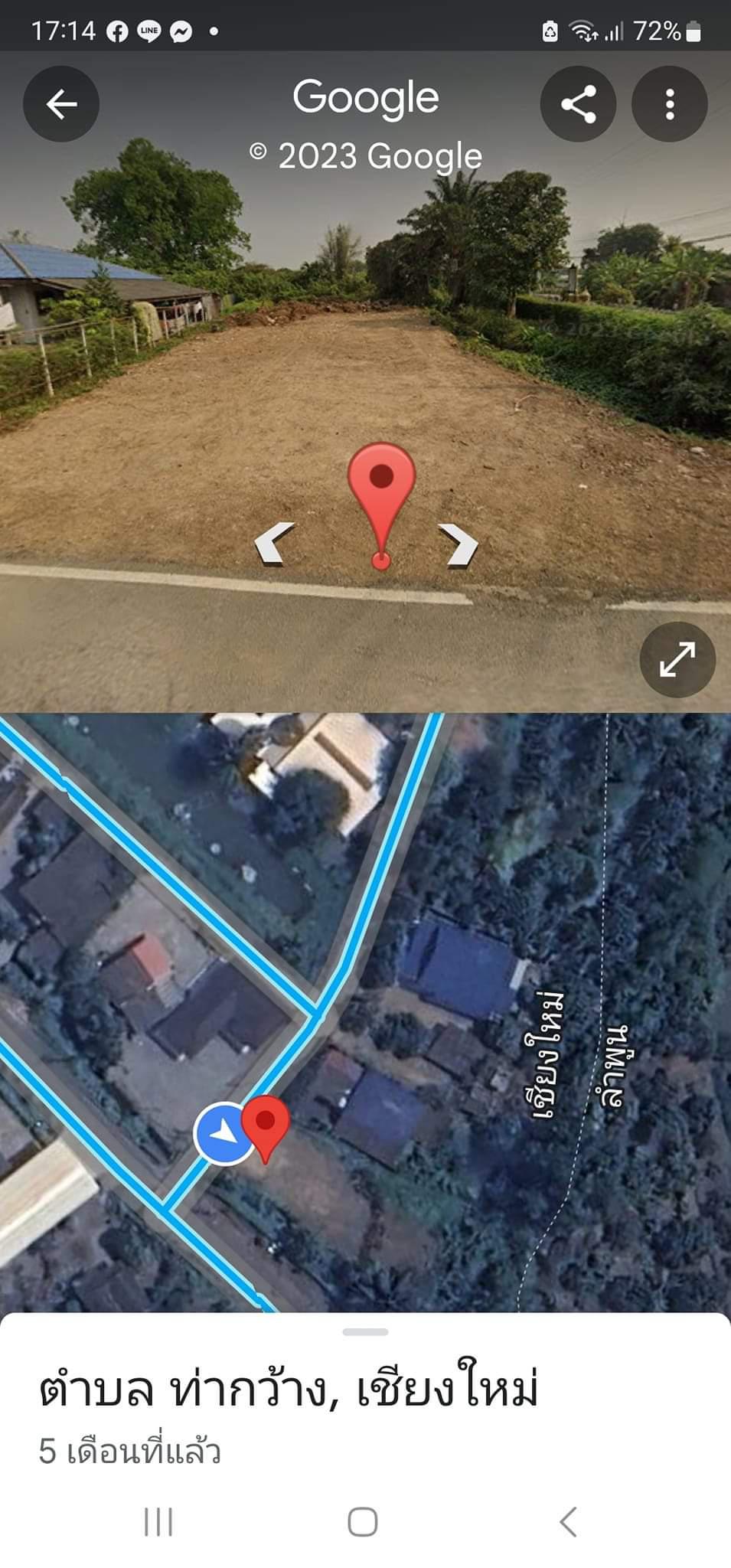Share this Street View location
731x1568 pixels.
click(x=578, y=104)
